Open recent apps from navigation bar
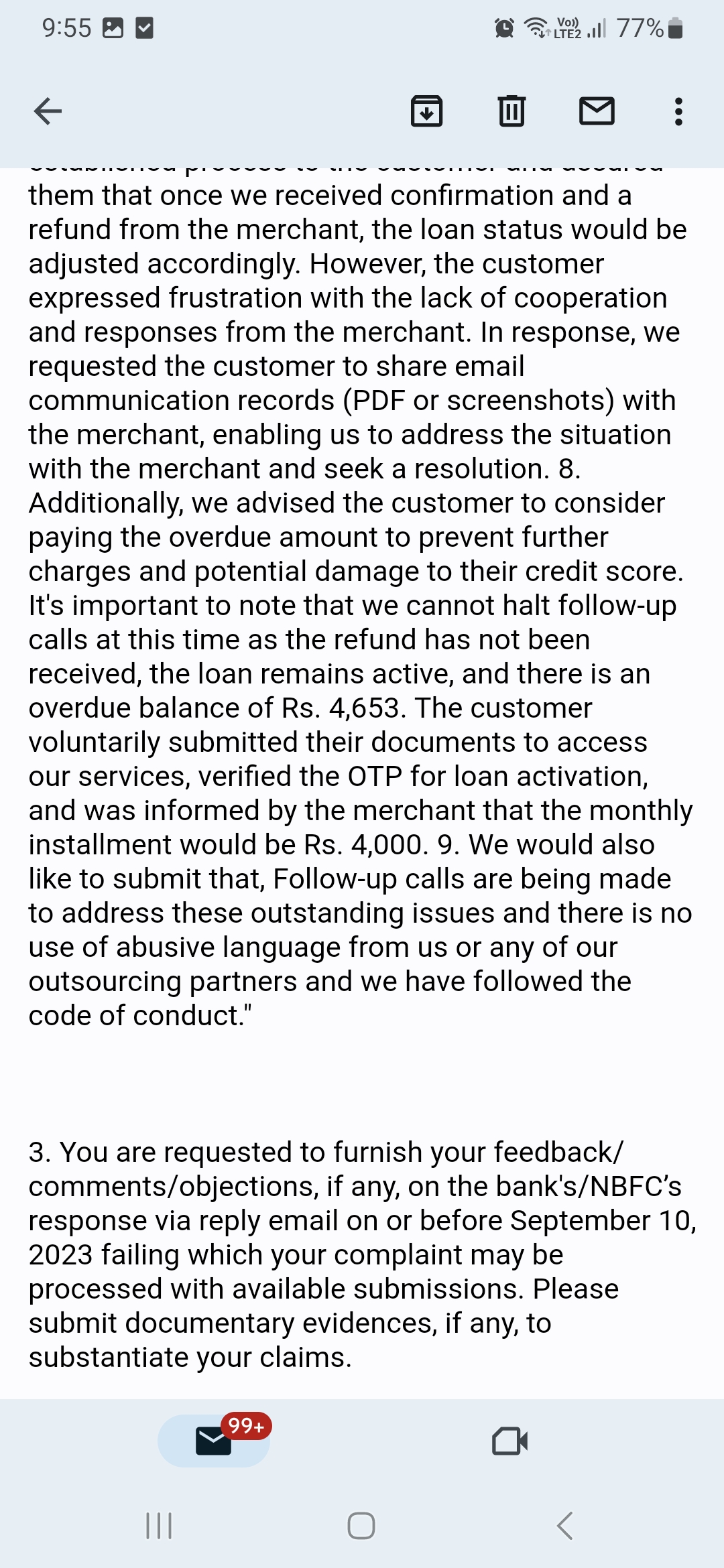724x1568 pixels. click(159, 1526)
